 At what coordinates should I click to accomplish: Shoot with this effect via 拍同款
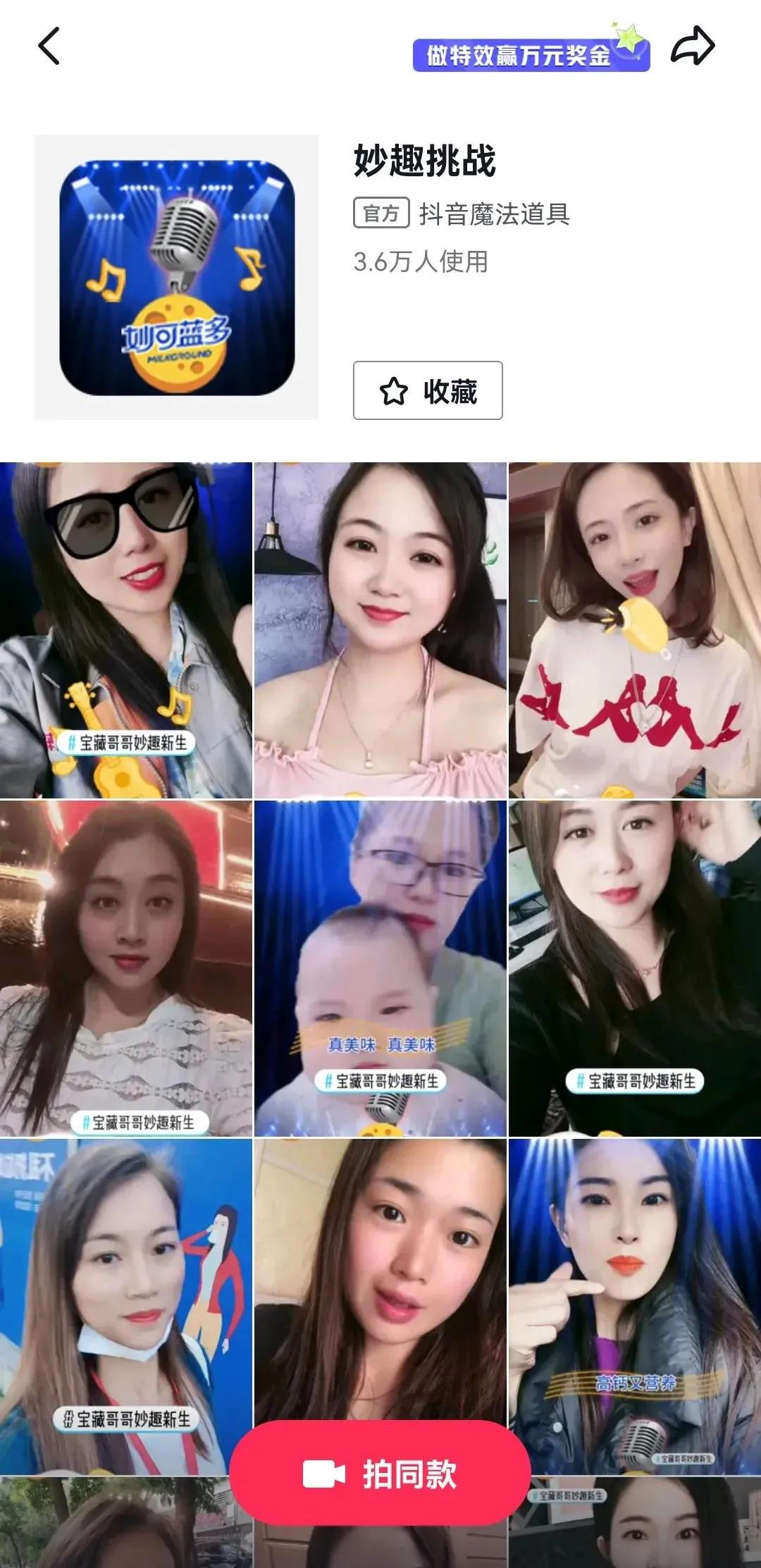380,1474
